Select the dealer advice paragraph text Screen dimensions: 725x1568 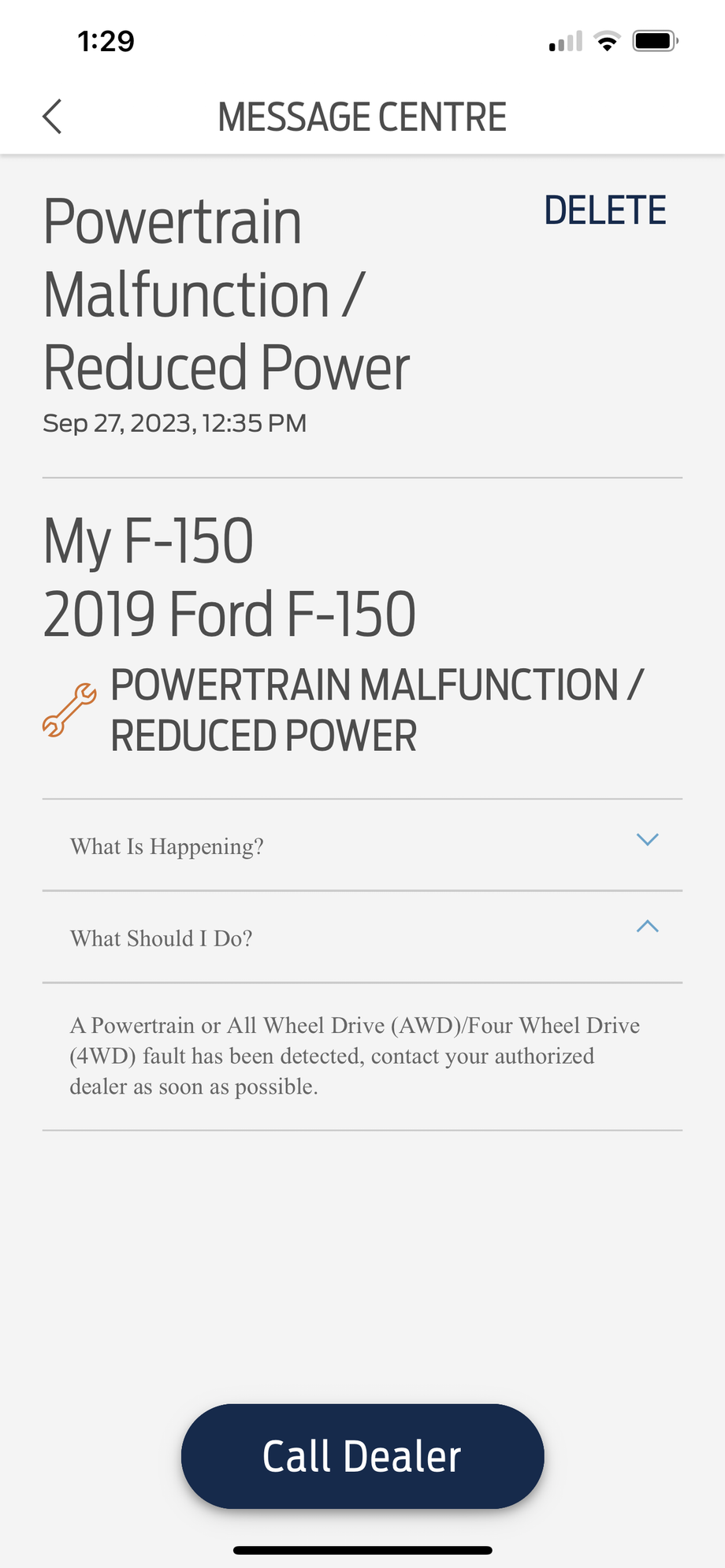355,1056
